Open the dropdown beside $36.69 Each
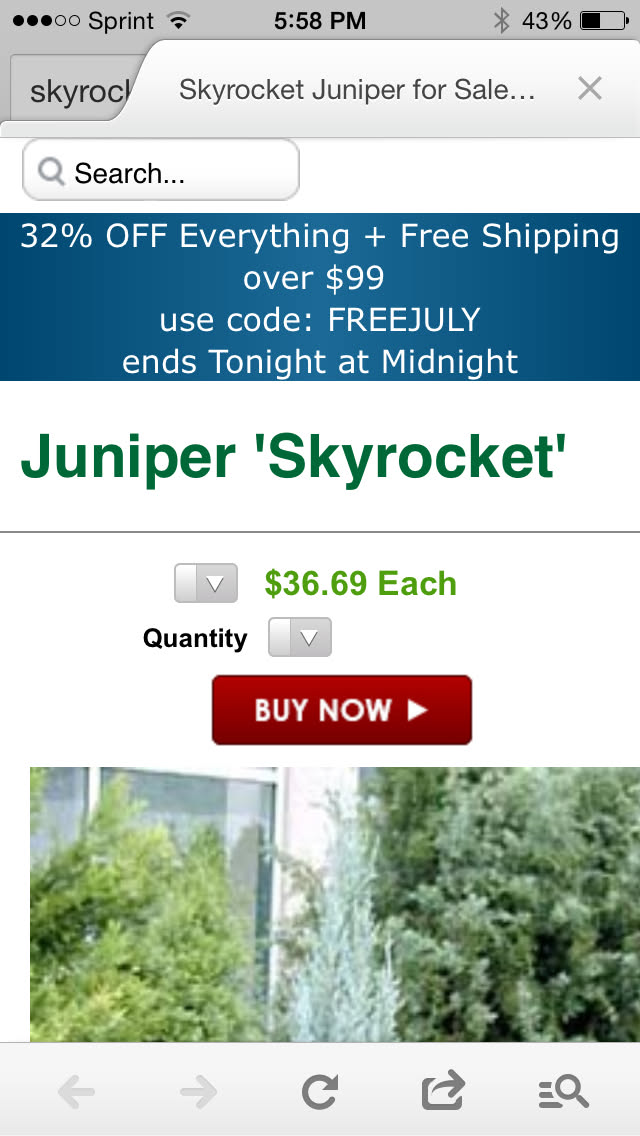Image resolution: width=640 pixels, height=1136 pixels. (x=206, y=583)
